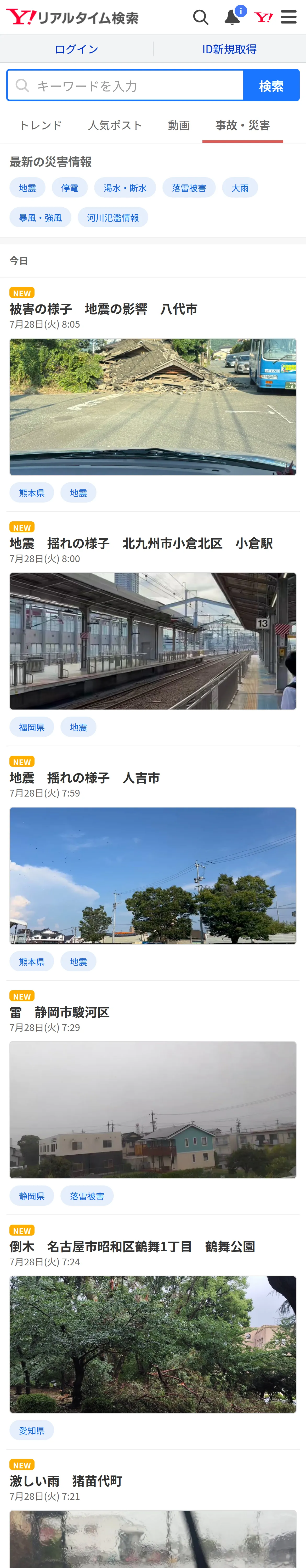Select the 暴風・強風 chip
Image resolution: width=306 pixels, height=1568 pixels.
(40, 218)
